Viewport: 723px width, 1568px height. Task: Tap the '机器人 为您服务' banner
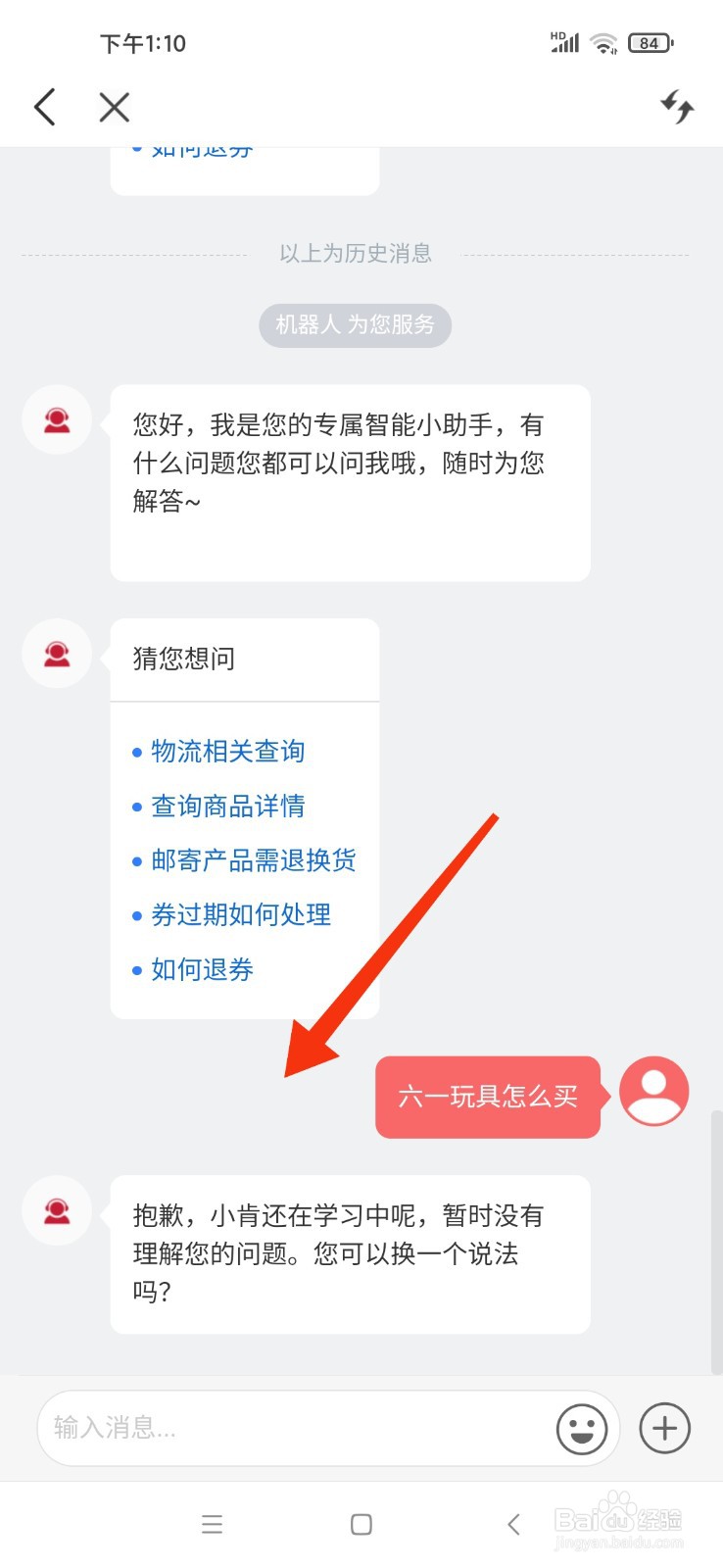point(355,324)
